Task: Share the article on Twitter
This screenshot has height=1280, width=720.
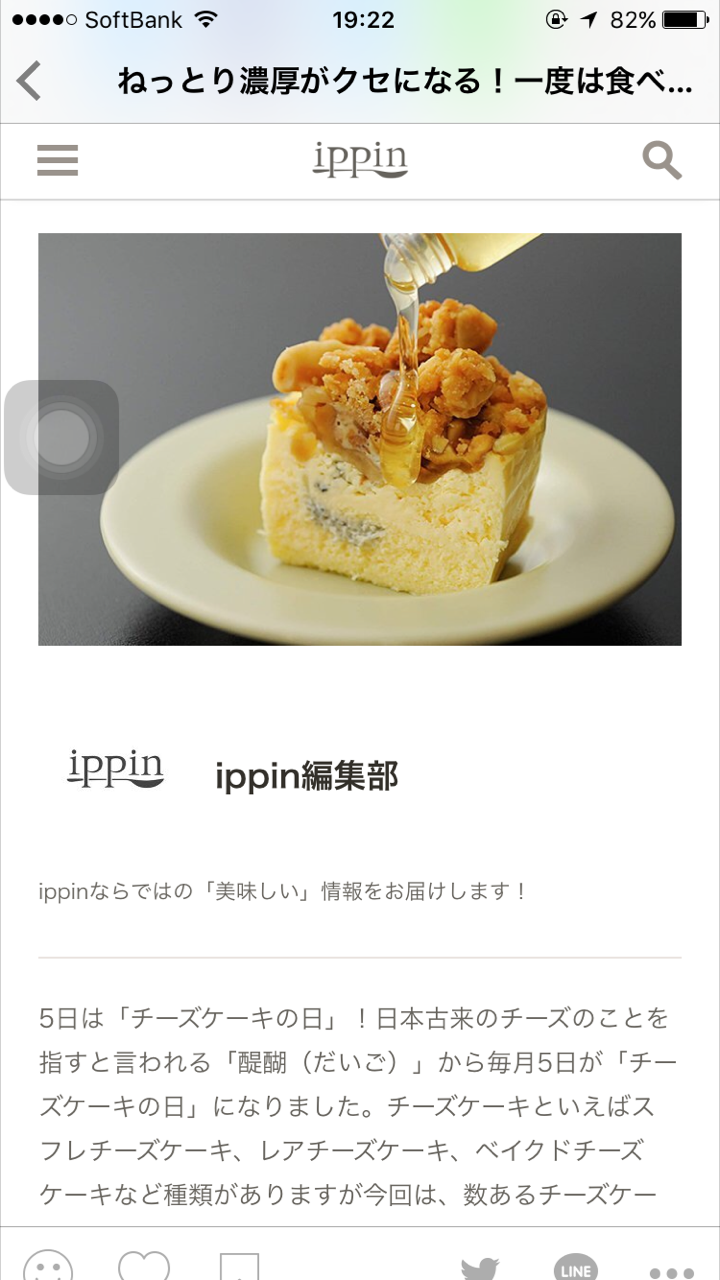Action: click(480, 1268)
